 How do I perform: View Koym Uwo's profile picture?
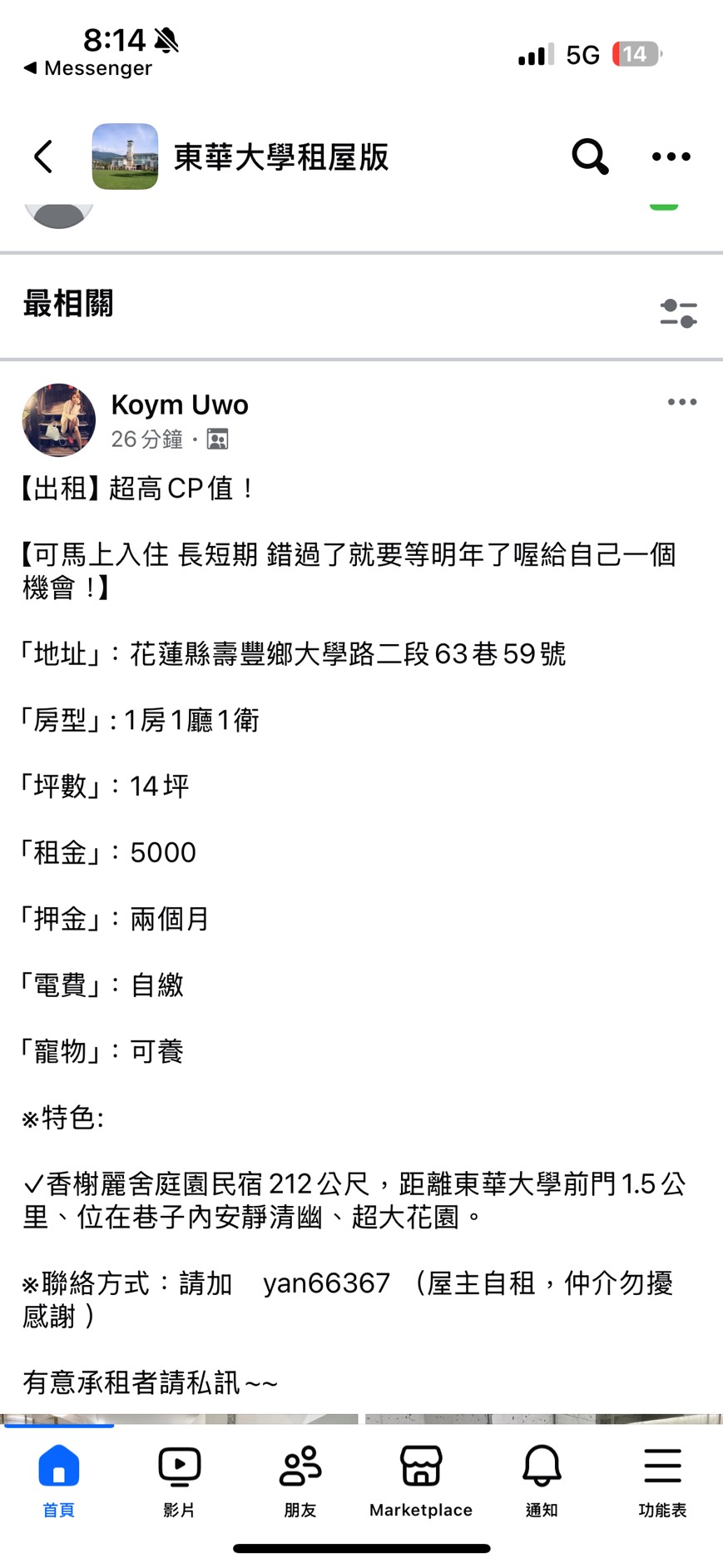pyautogui.click(x=59, y=420)
